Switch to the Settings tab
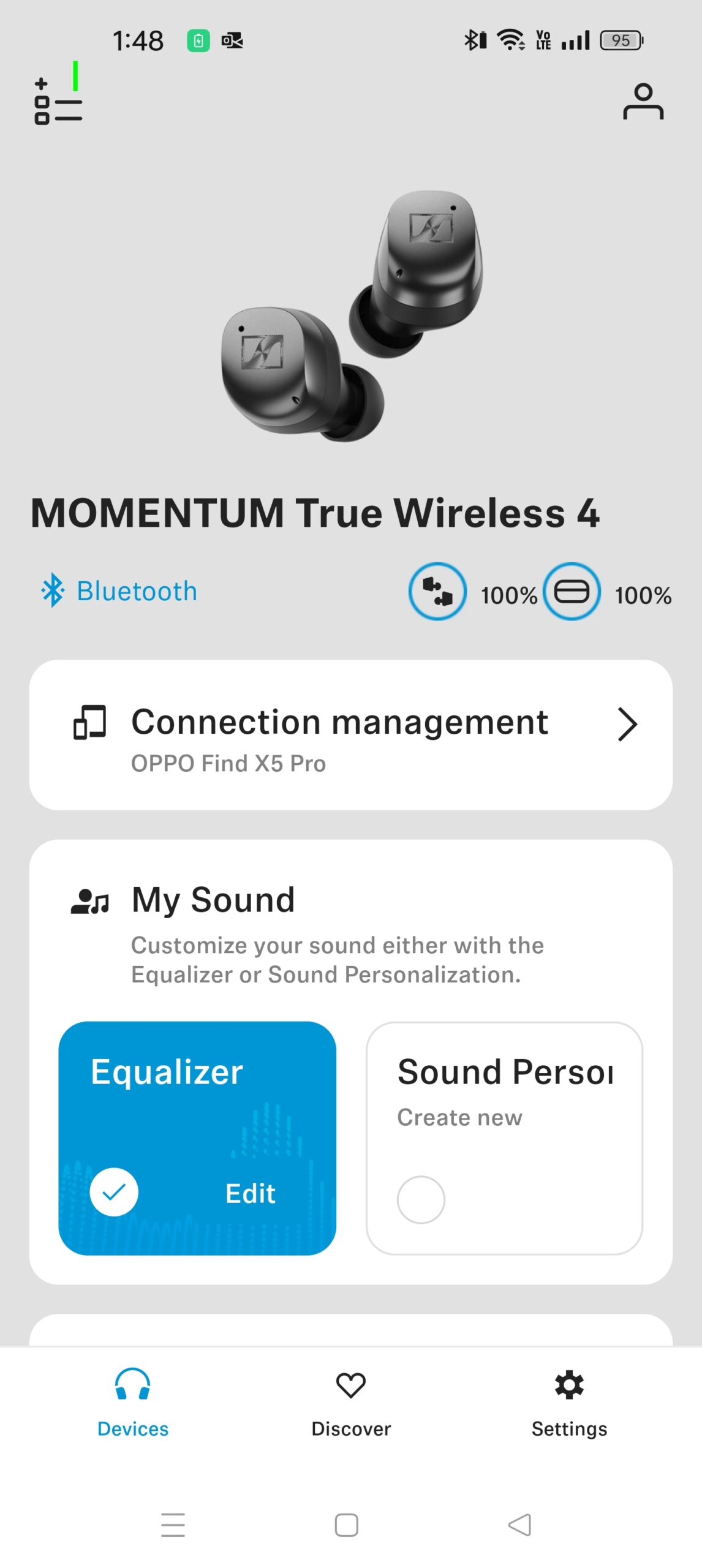Screen dimensions: 702x1568 tap(568, 1401)
